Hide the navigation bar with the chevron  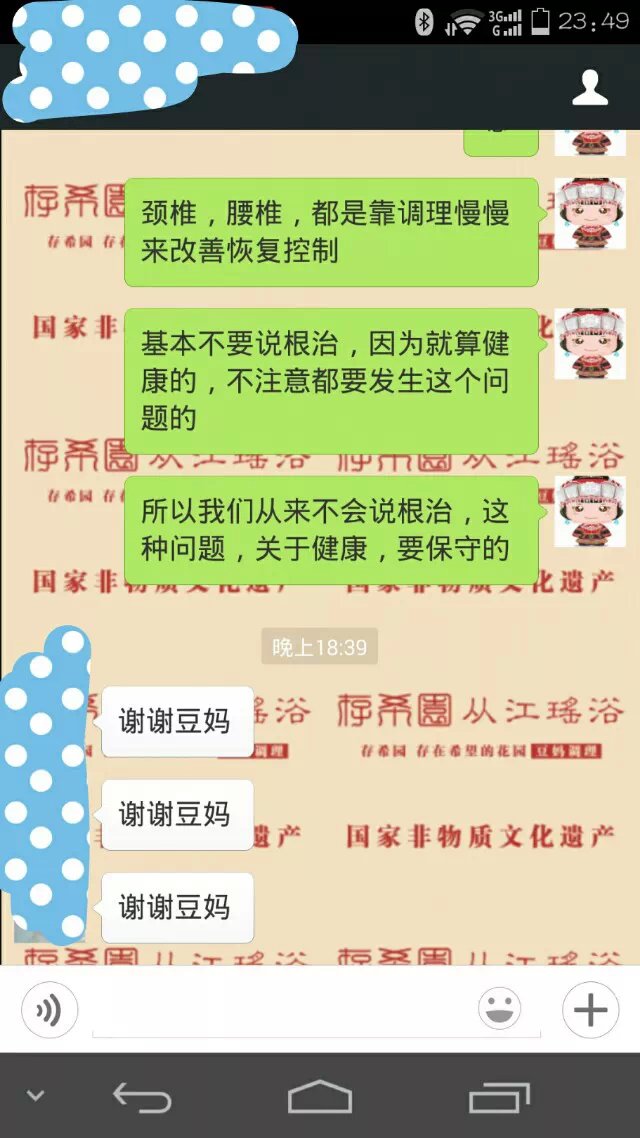35,1096
